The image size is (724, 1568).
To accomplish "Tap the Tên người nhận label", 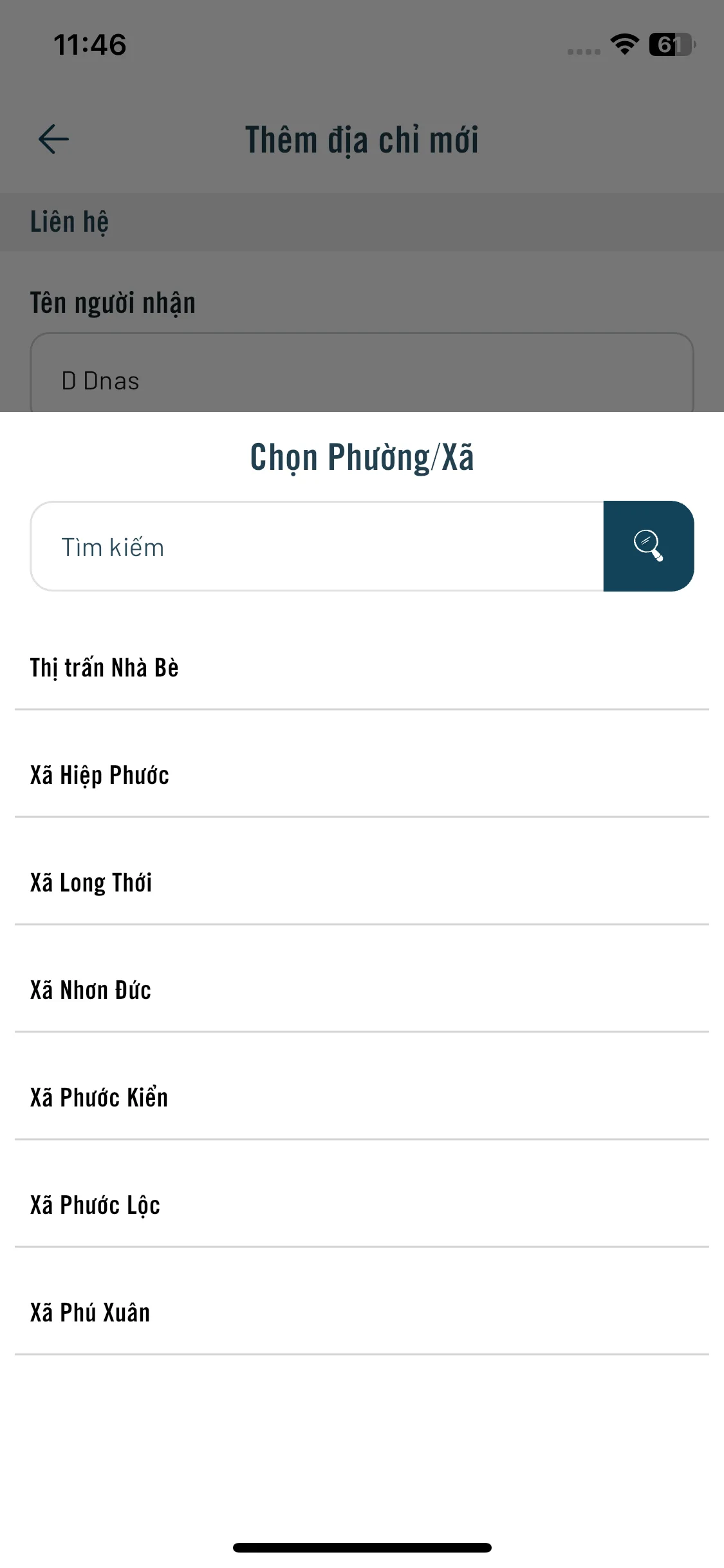I will 112,300.
